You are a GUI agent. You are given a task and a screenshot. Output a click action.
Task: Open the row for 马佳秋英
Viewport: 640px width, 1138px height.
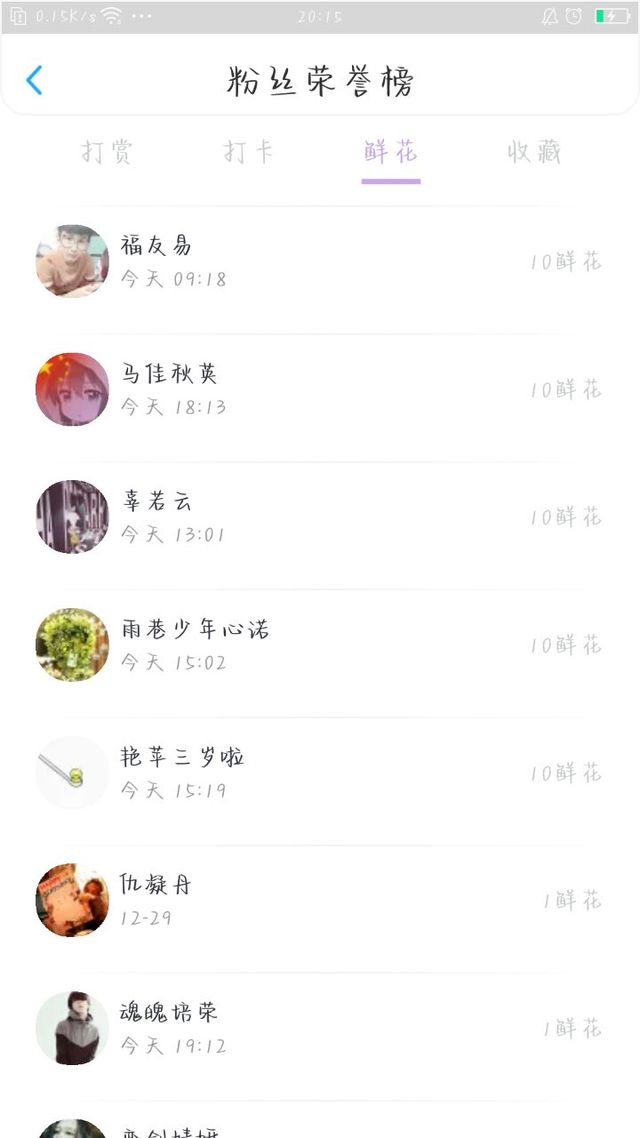pyautogui.click(x=320, y=389)
